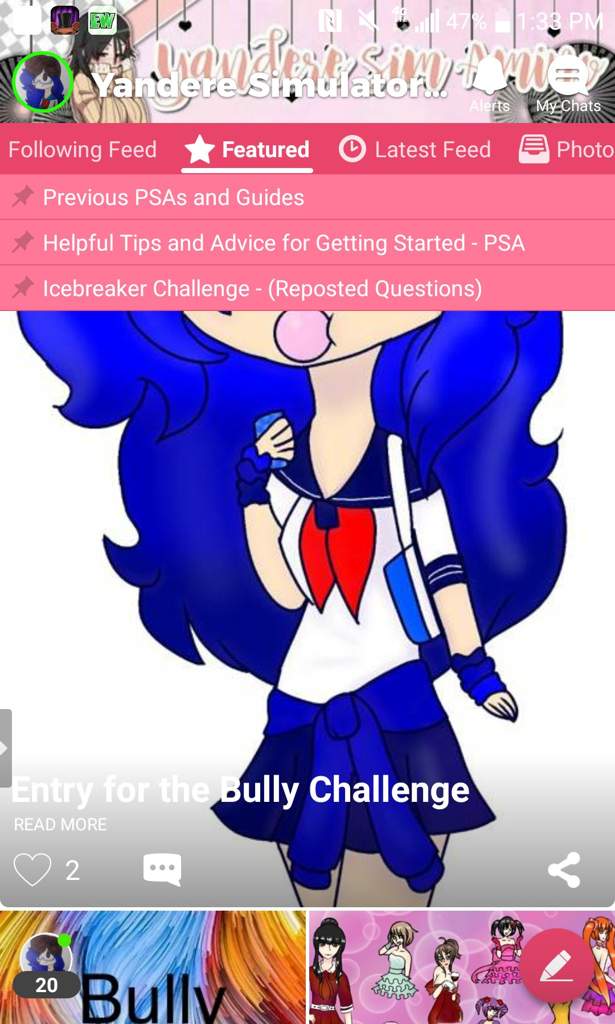Open the Alerts bell
Viewport: 615px width, 1024px height.
(x=488, y=84)
